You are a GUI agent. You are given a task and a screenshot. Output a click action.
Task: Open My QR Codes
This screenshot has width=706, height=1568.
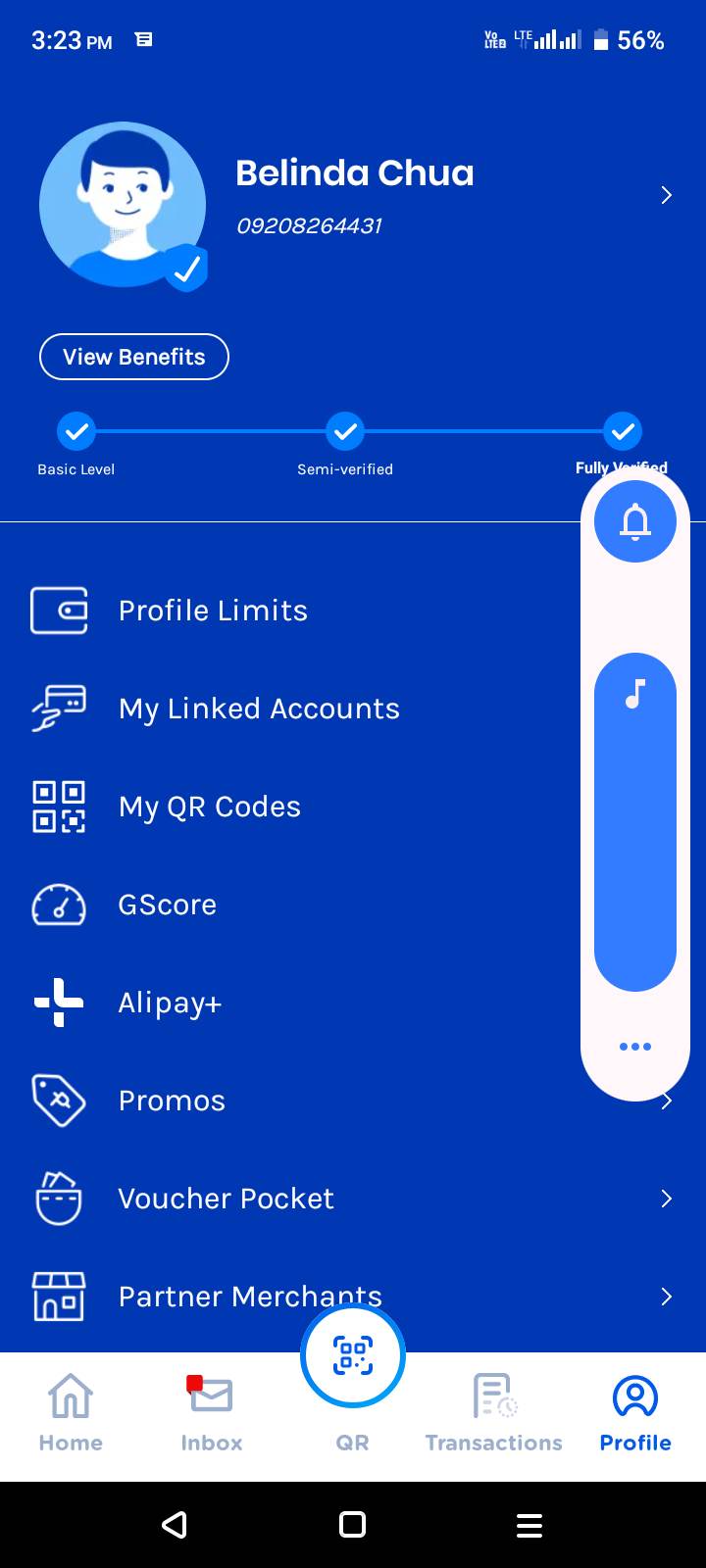[209, 807]
